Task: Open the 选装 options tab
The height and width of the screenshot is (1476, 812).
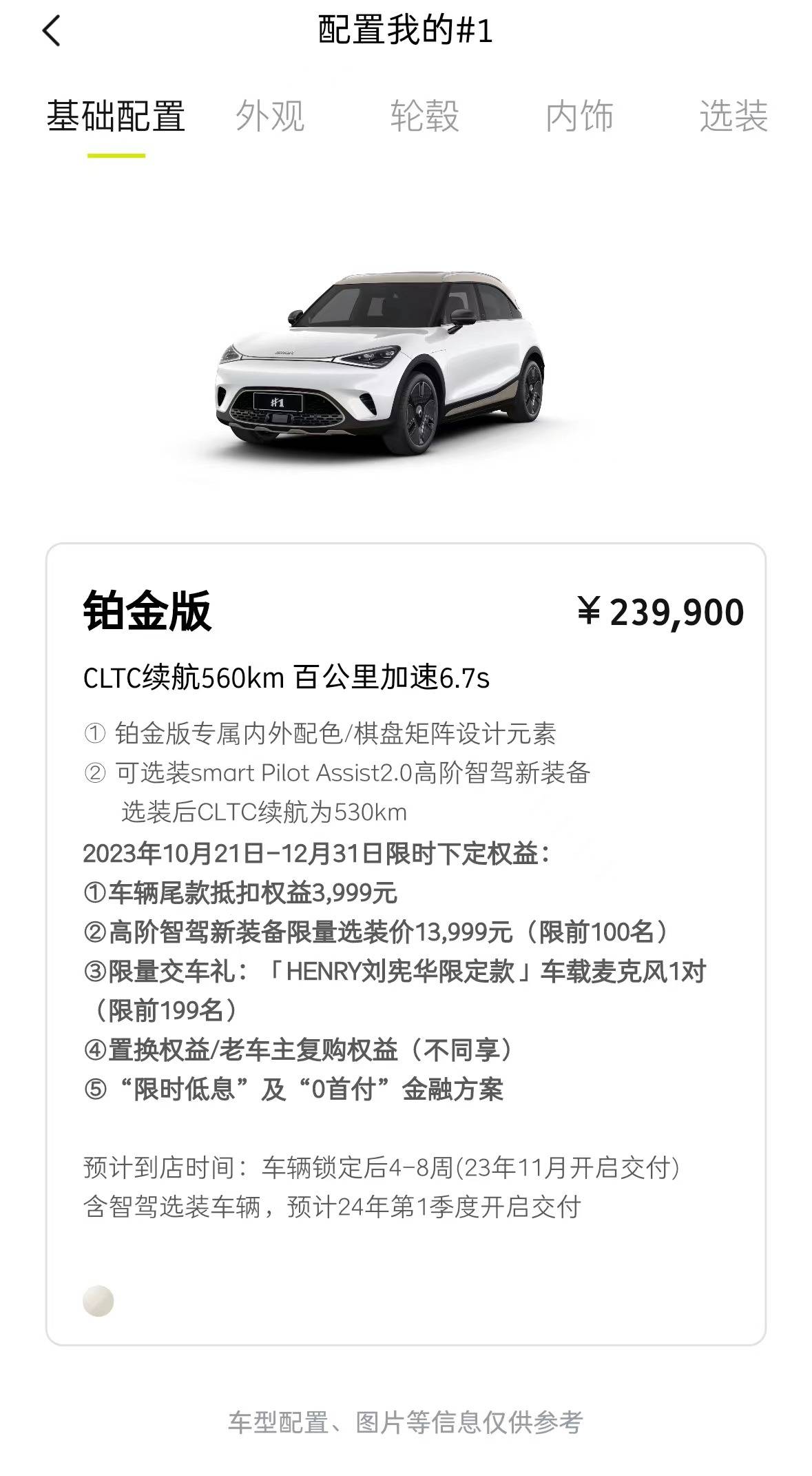Action: (734, 116)
